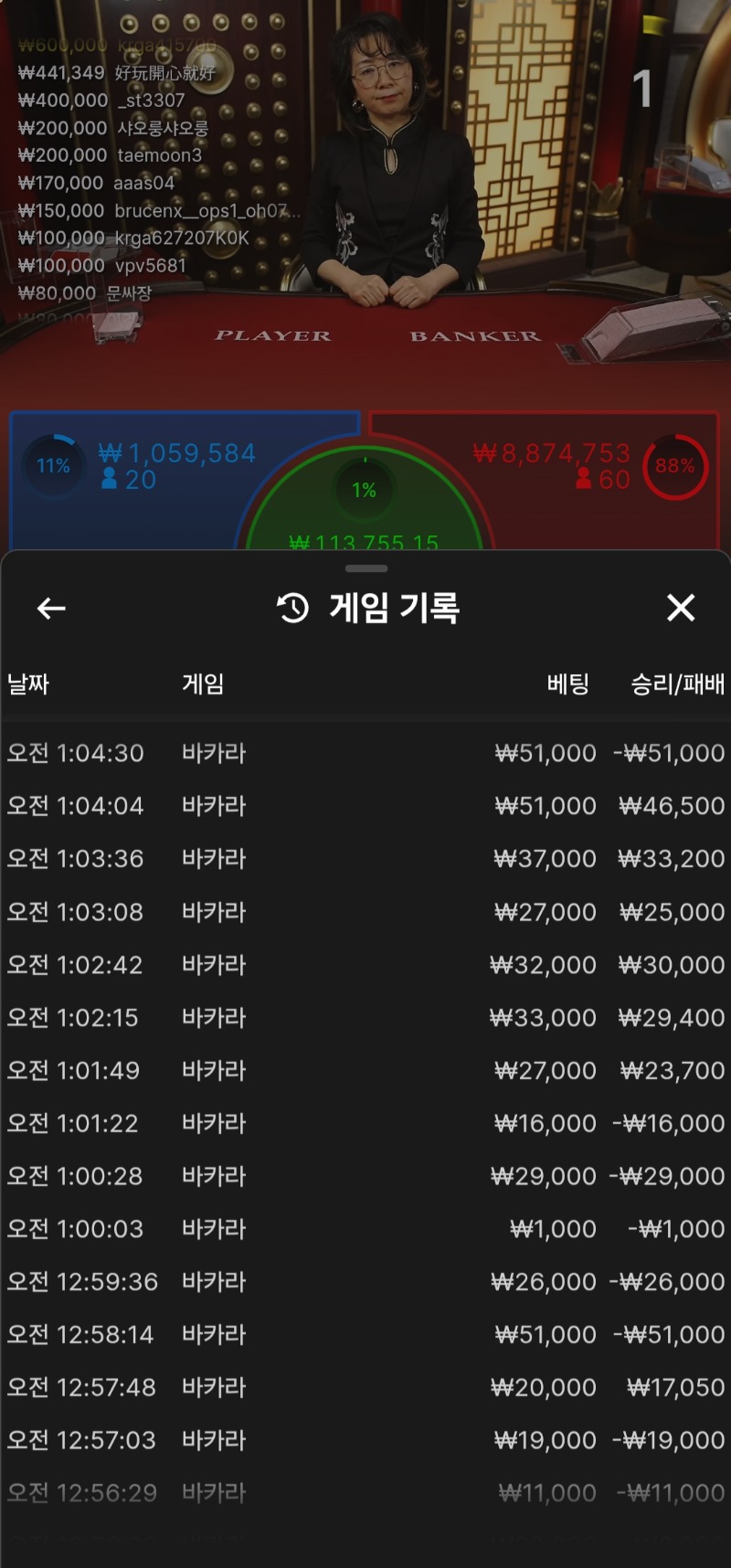731x1568 pixels.
Task: Go back with the arrow icon
Action: [51, 608]
